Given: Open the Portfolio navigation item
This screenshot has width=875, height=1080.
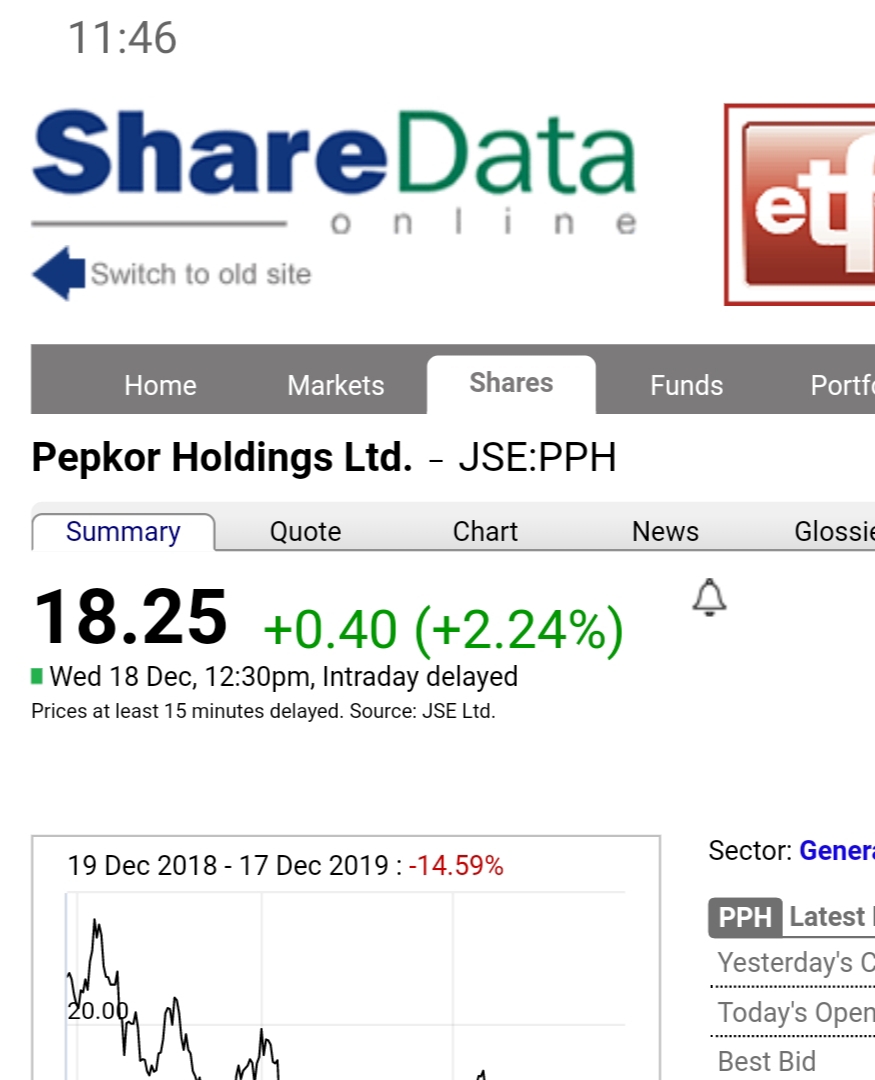Looking at the screenshot, I should [842, 385].
